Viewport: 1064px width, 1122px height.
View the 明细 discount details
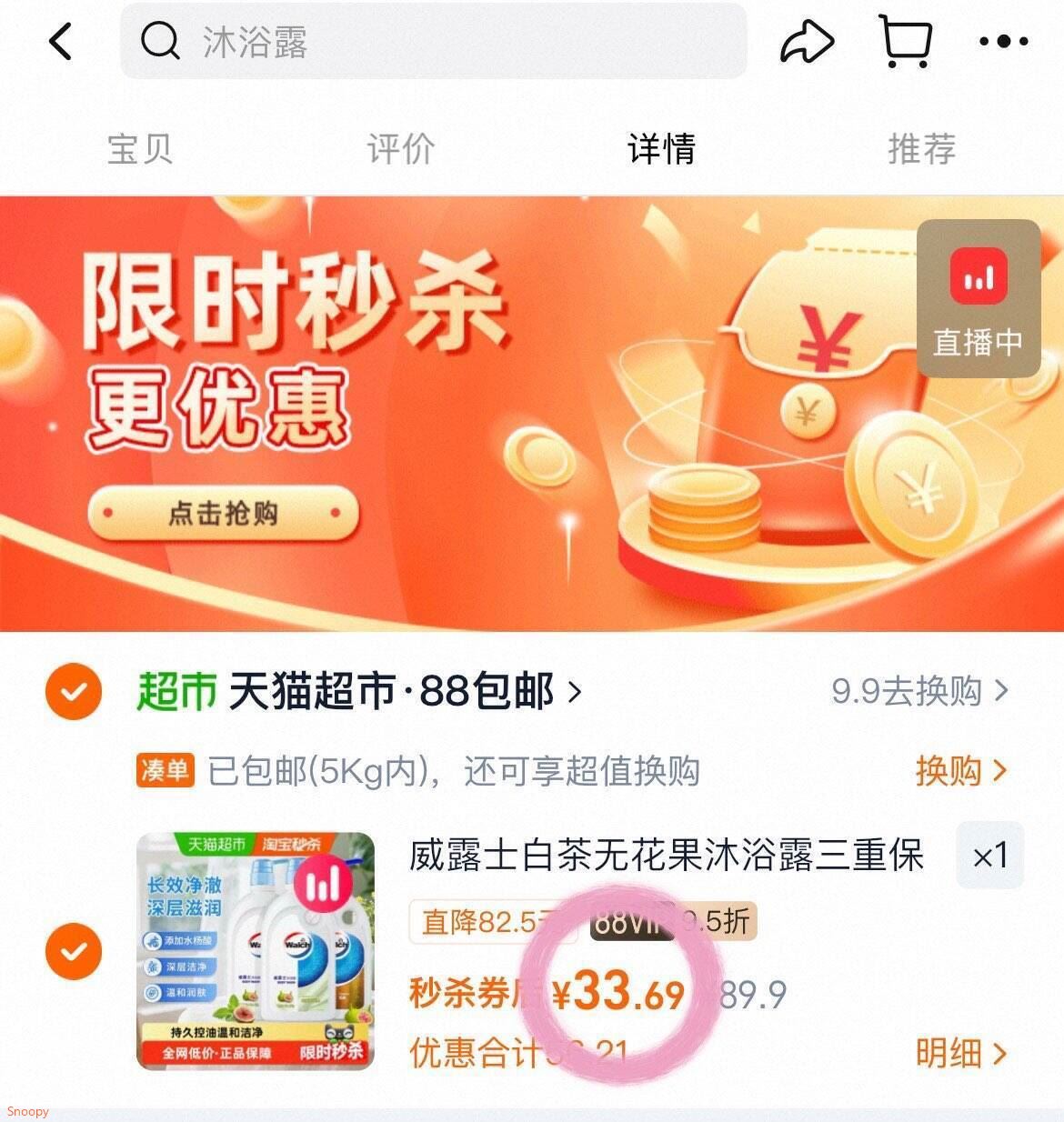click(x=961, y=1053)
